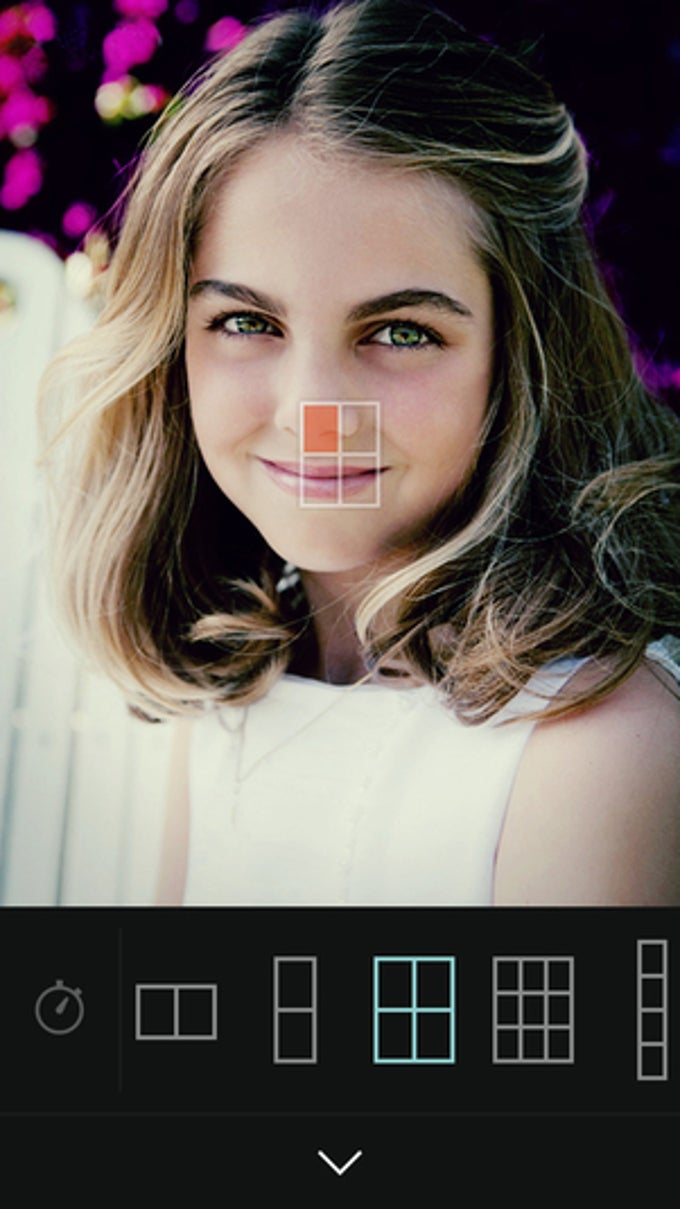Open the self-timer icon
The width and height of the screenshot is (680, 1209).
tap(60, 1008)
